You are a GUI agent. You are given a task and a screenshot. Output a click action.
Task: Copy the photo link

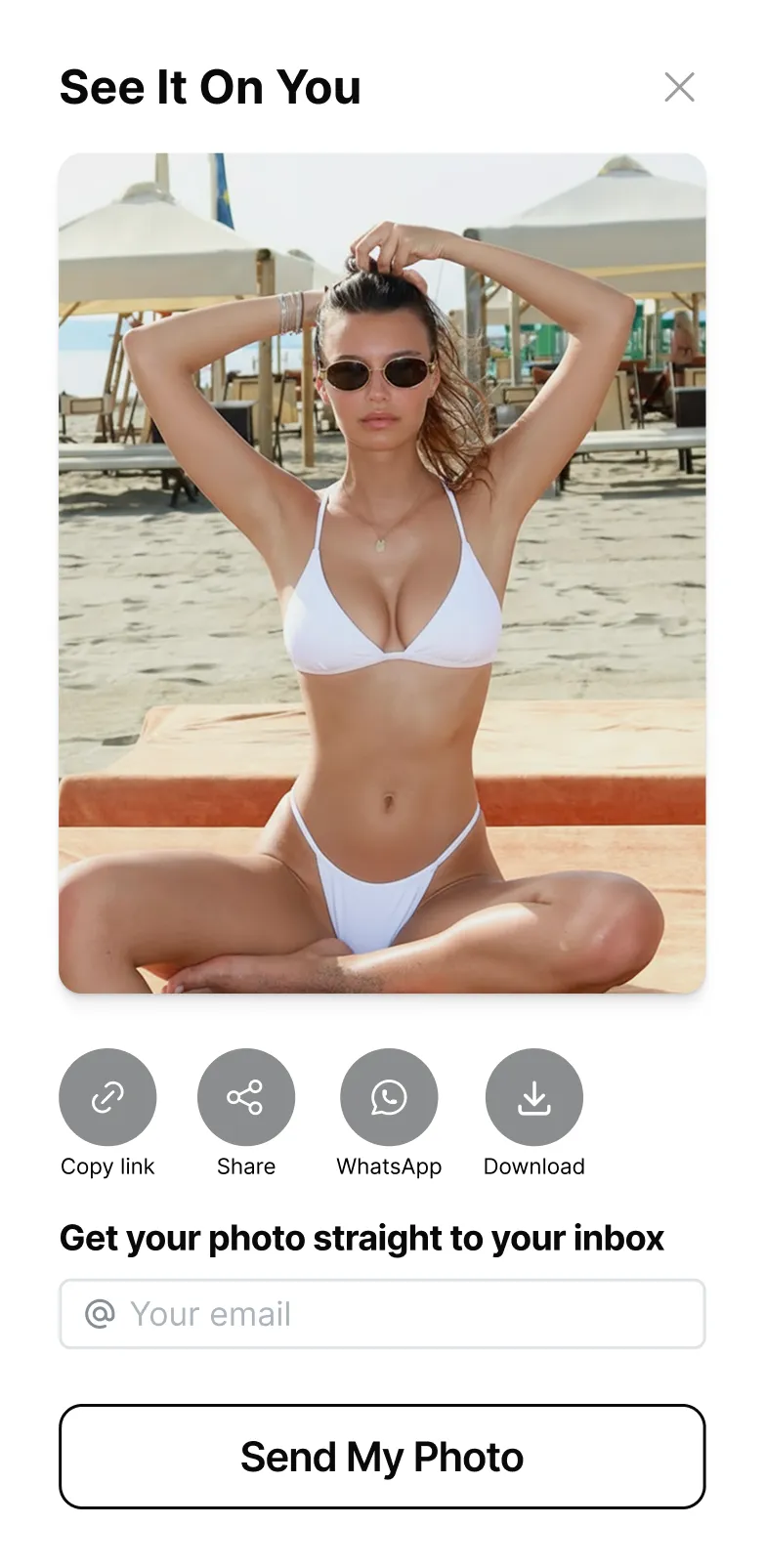(x=107, y=1097)
